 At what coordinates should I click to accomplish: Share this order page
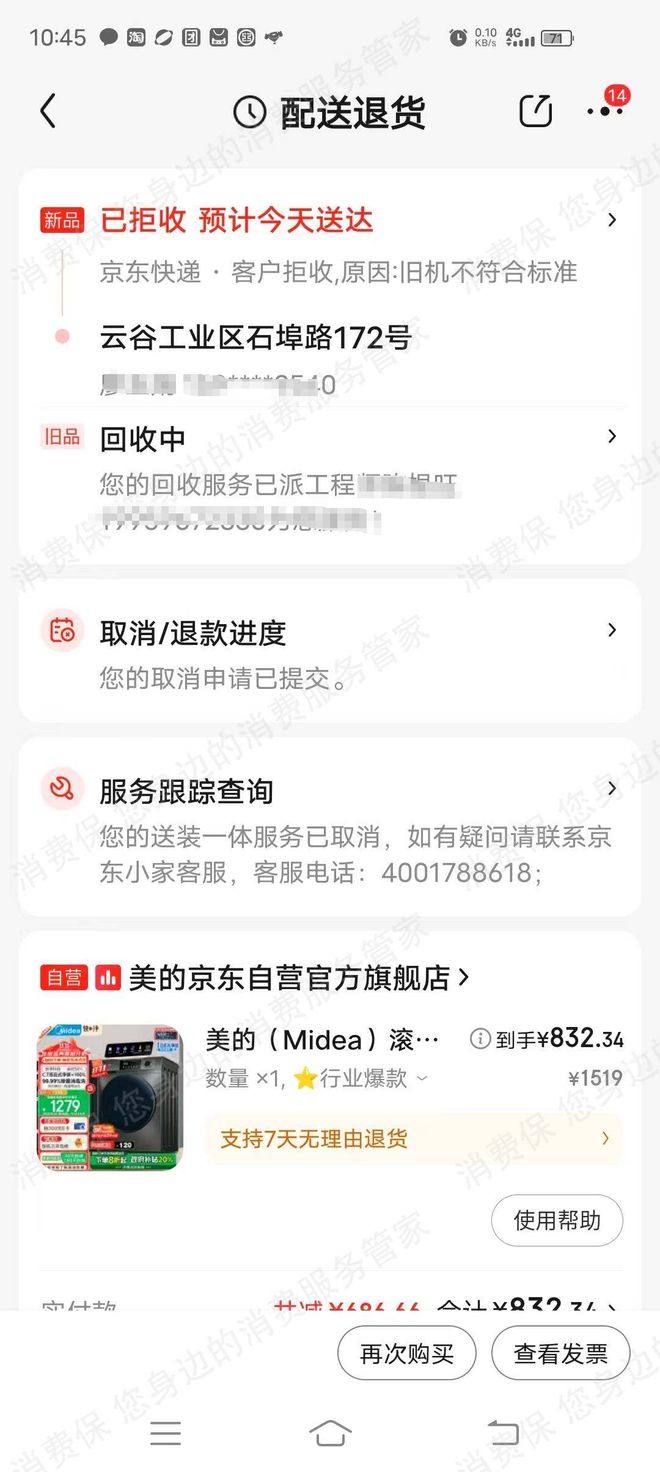point(536,111)
